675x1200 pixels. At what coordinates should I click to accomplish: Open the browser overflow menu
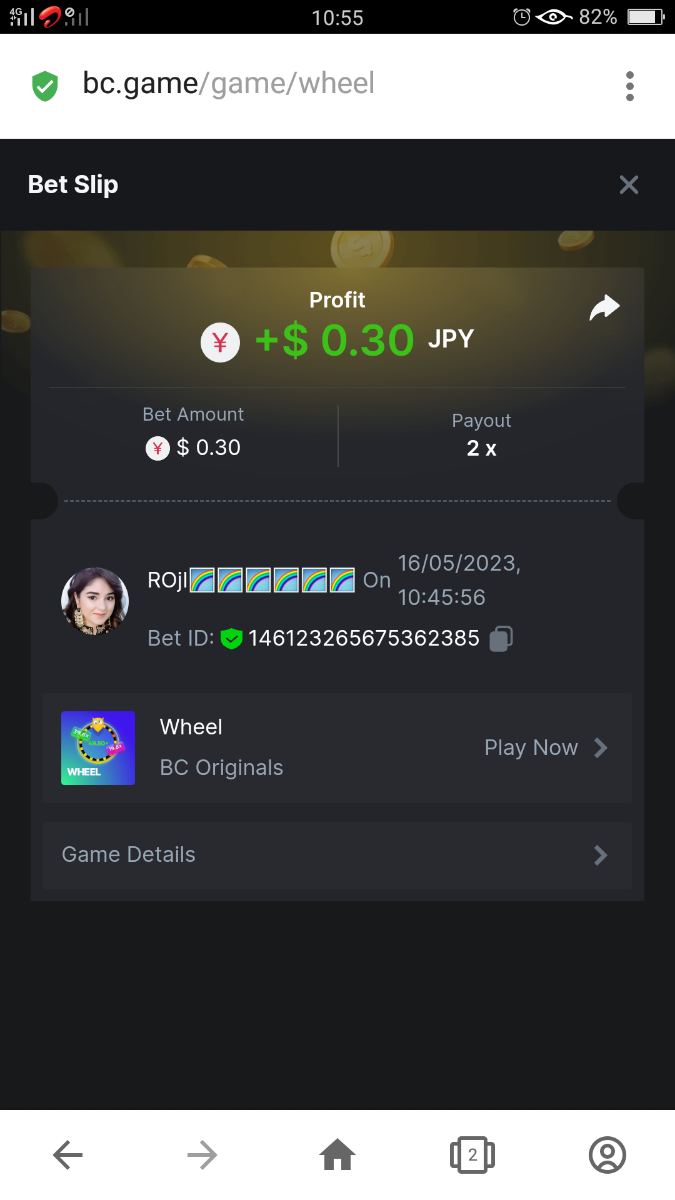click(x=629, y=86)
